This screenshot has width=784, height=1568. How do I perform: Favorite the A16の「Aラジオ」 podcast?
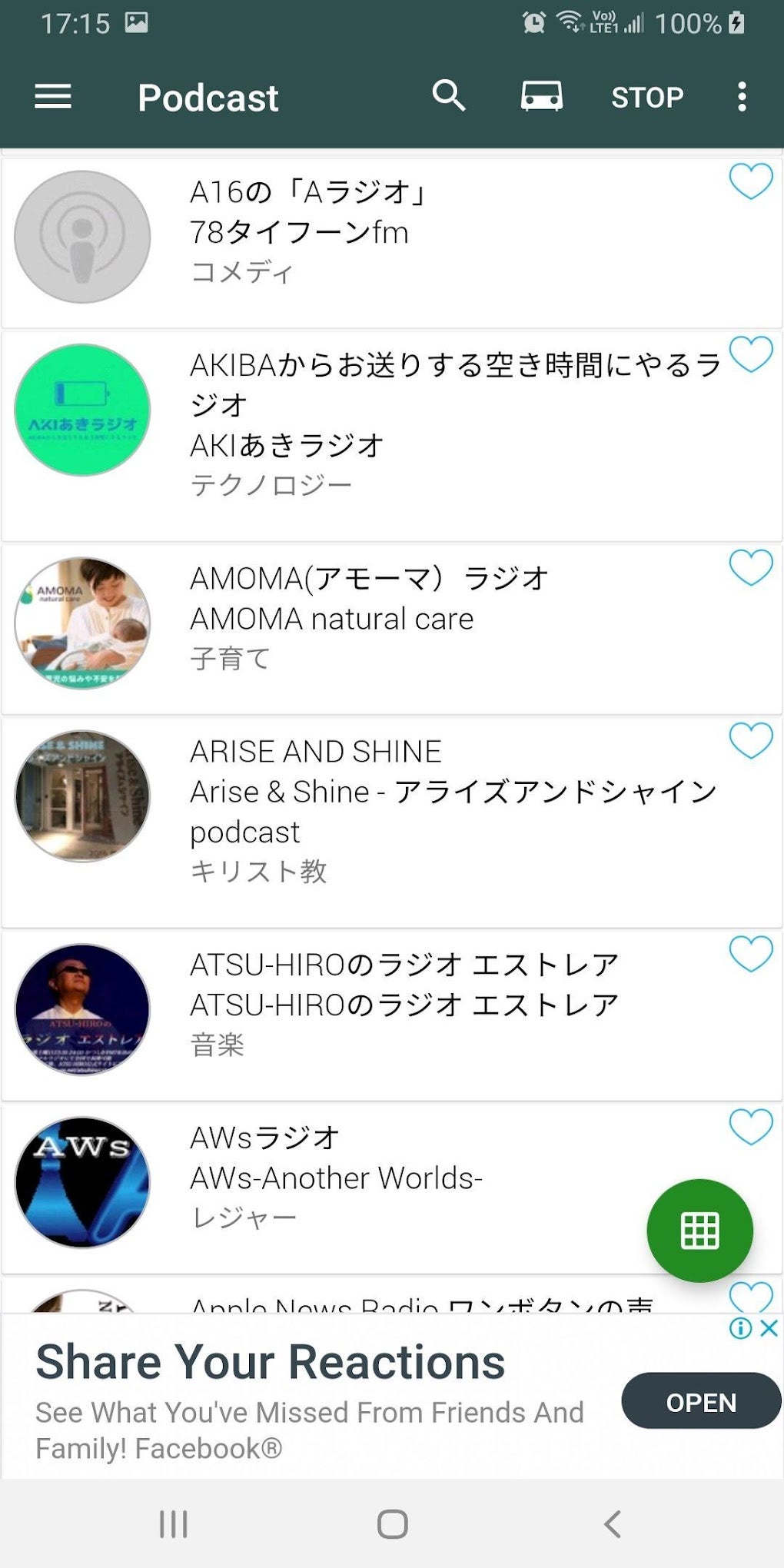(750, 182)
